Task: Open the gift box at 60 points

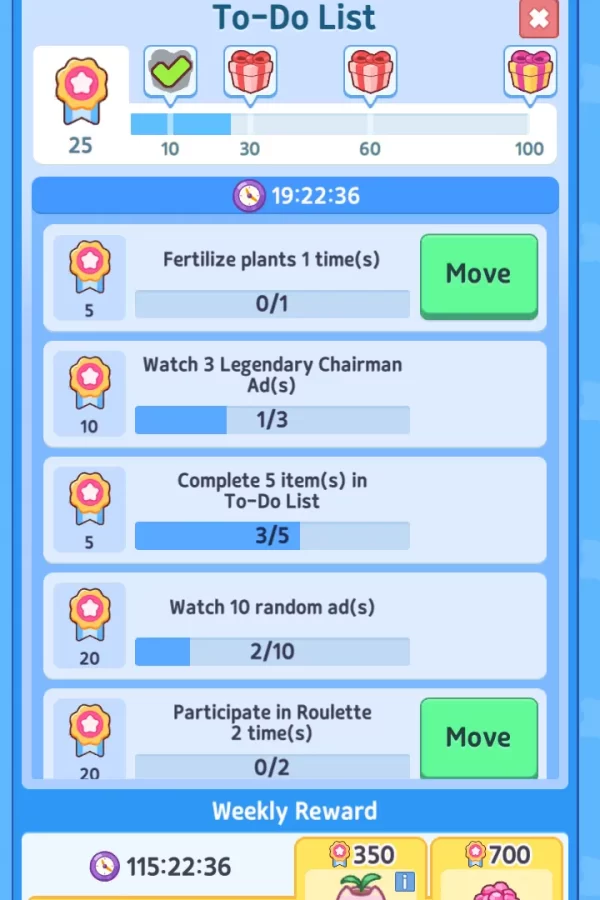Action: [370, 71]
